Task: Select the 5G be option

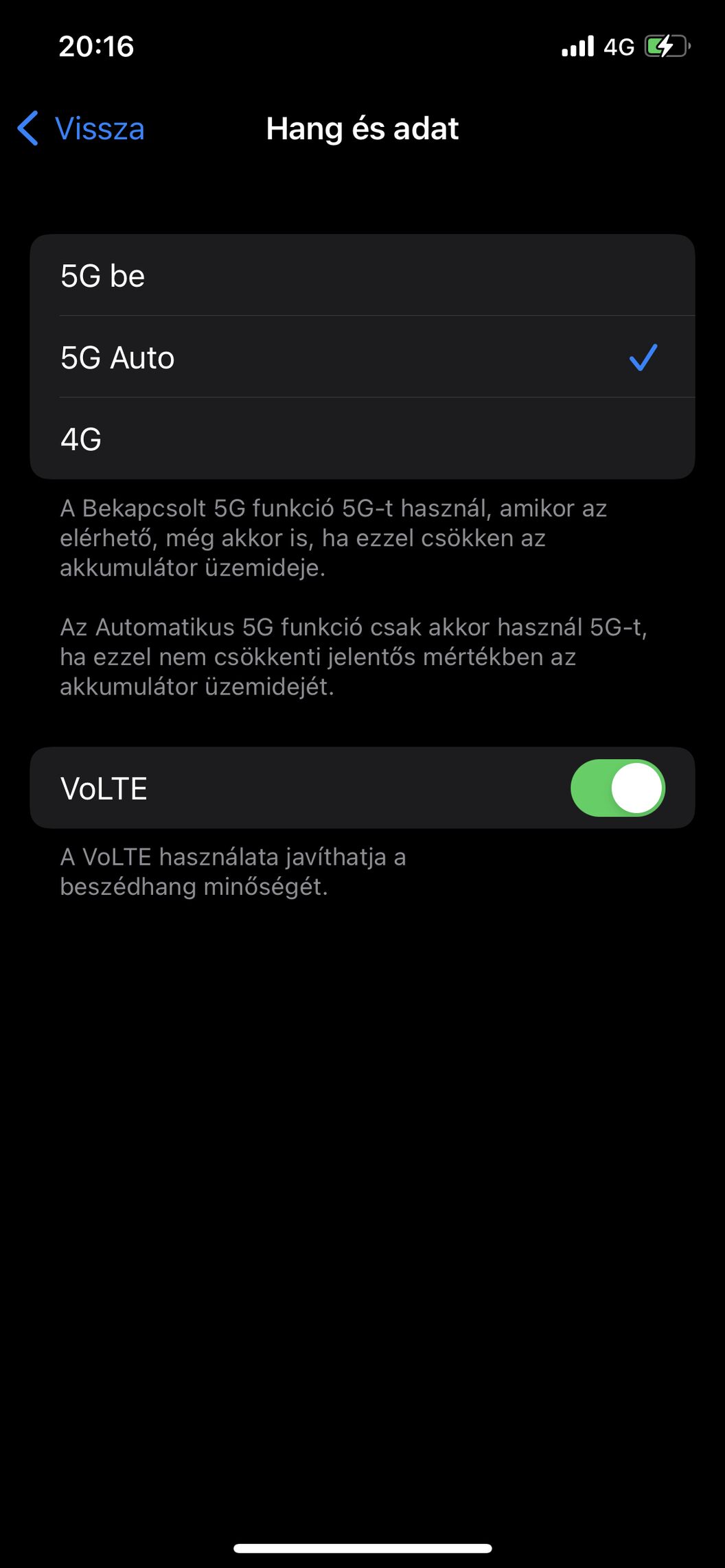Action: click(362, 275)
